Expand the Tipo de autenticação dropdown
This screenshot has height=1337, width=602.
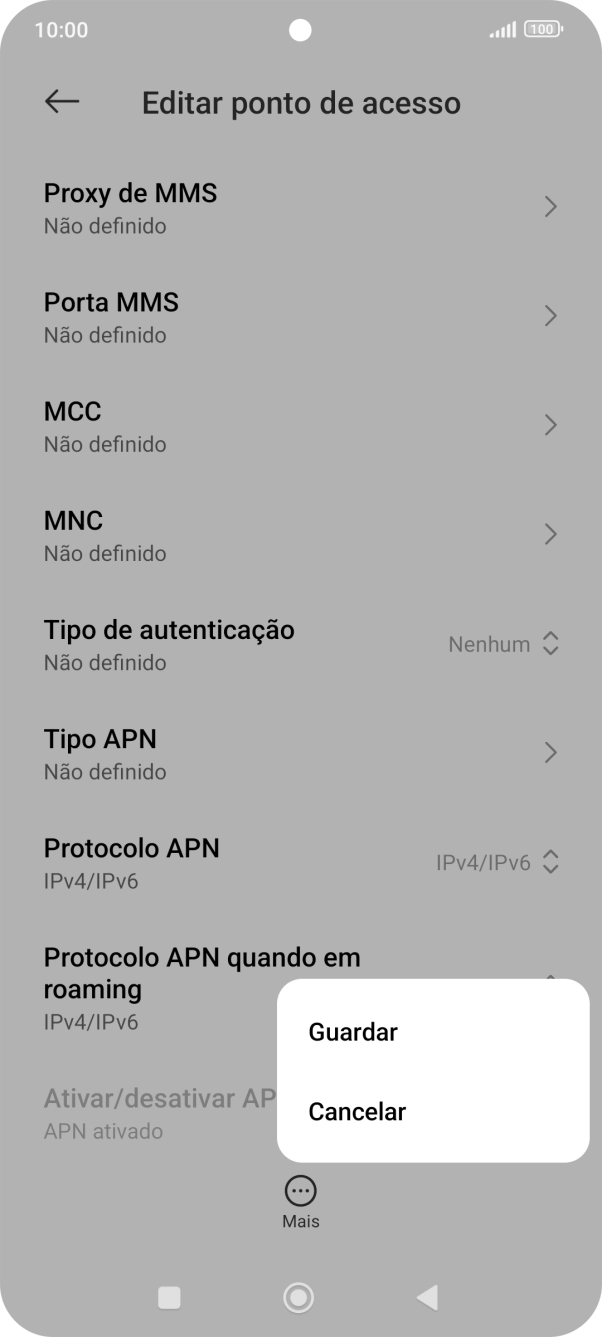(503, 645)
